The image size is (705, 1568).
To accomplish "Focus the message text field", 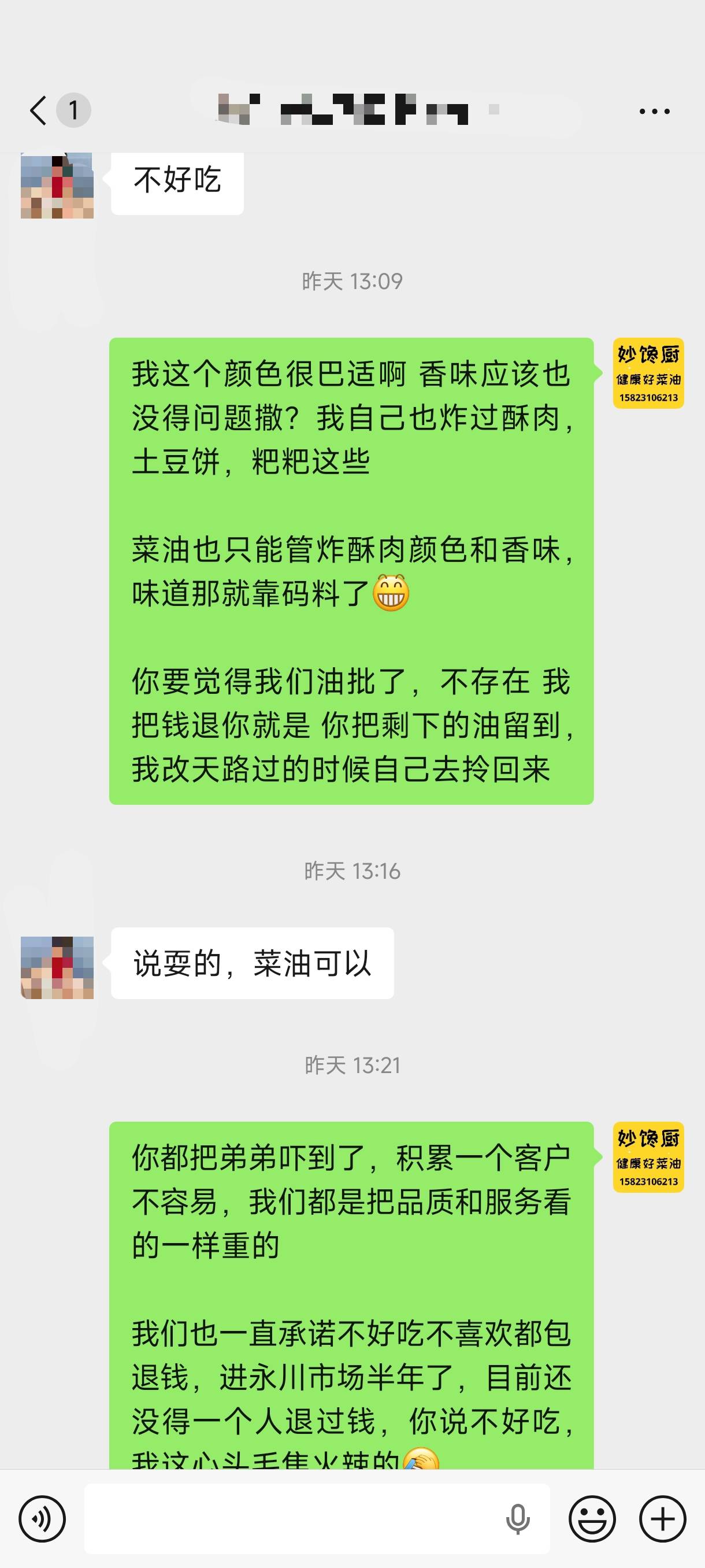I will pos(292,1519).
